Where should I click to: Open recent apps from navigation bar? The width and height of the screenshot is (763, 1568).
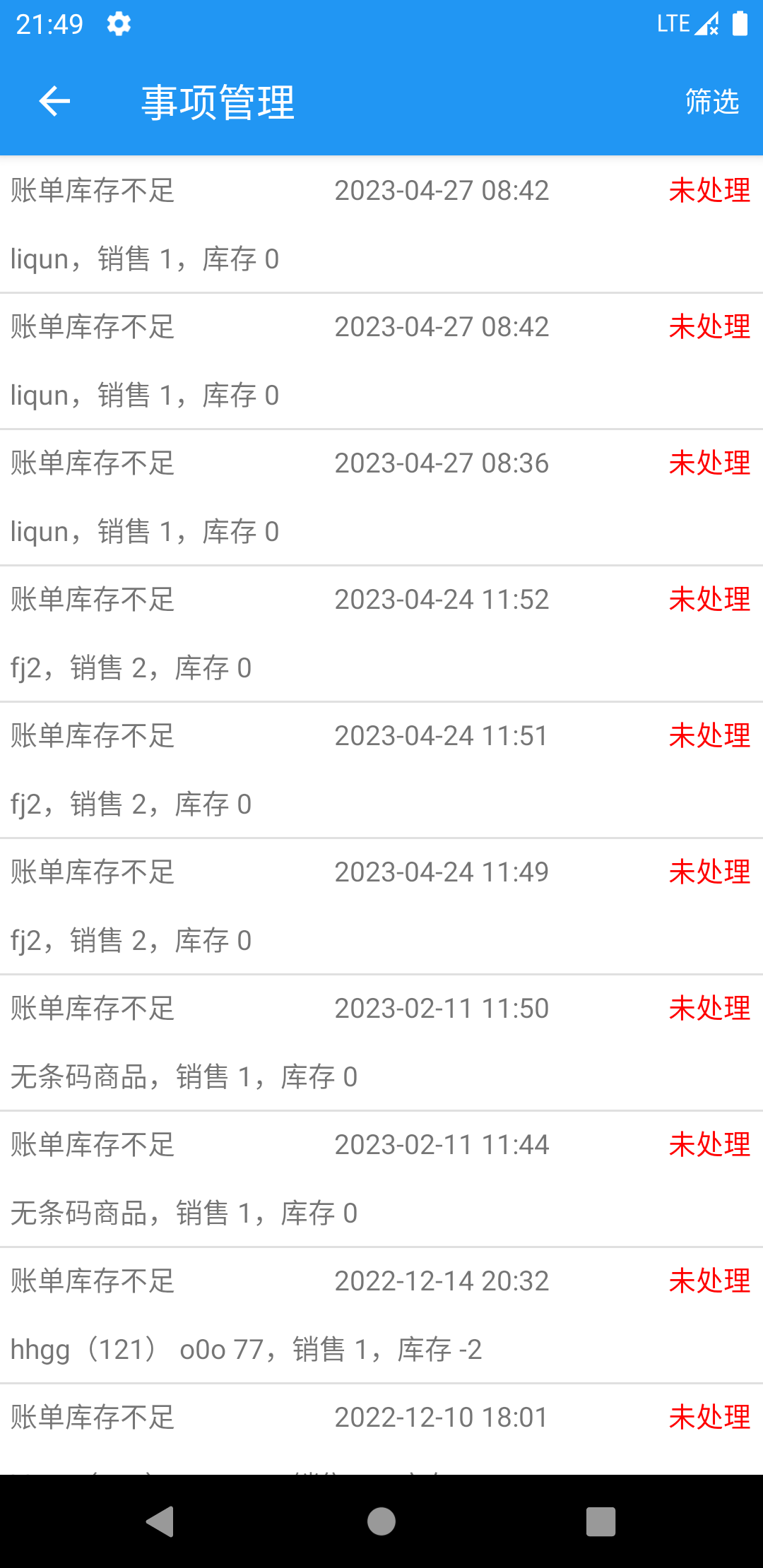click(x=601, y=1521)
